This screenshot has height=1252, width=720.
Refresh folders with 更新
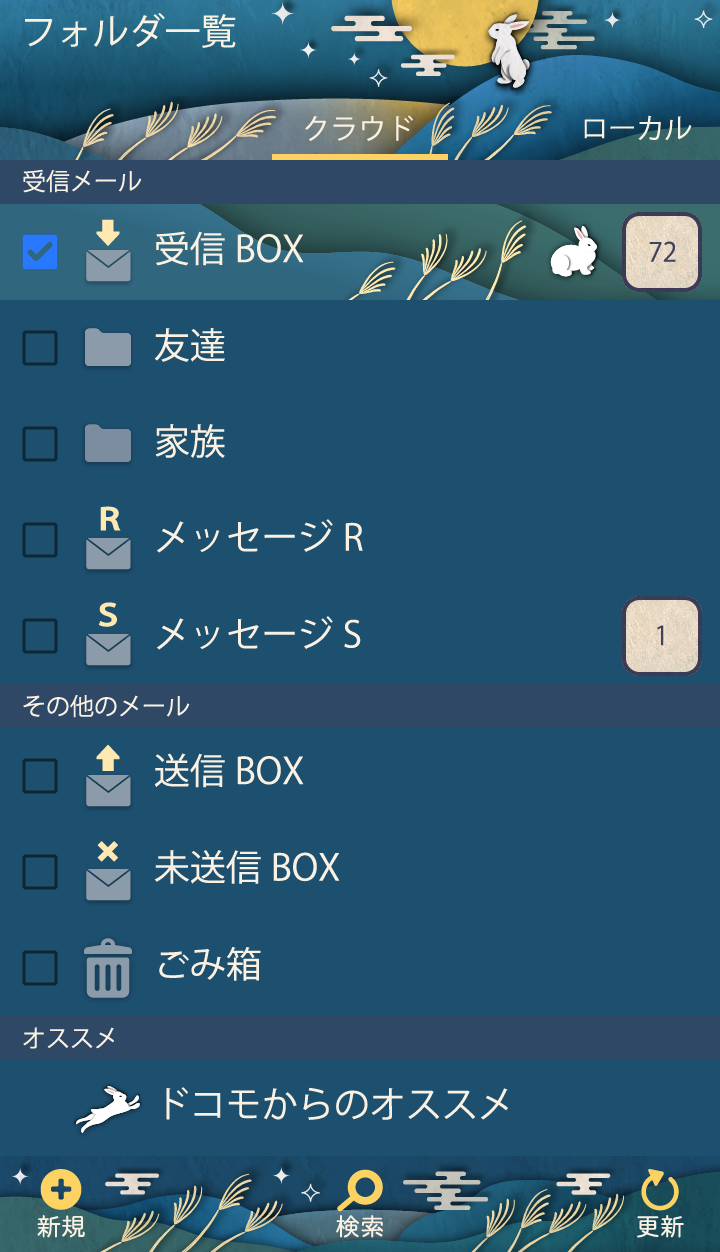click(x=660, y=1205)
